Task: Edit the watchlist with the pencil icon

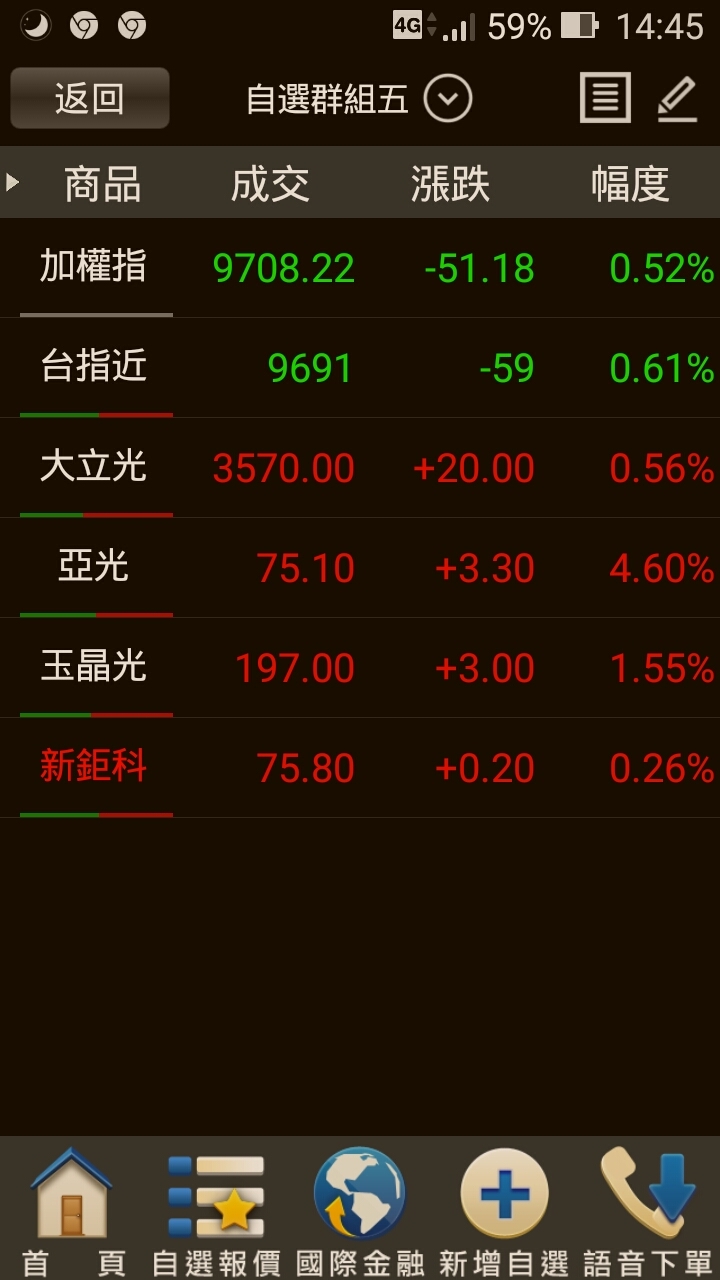Action: 677,99
